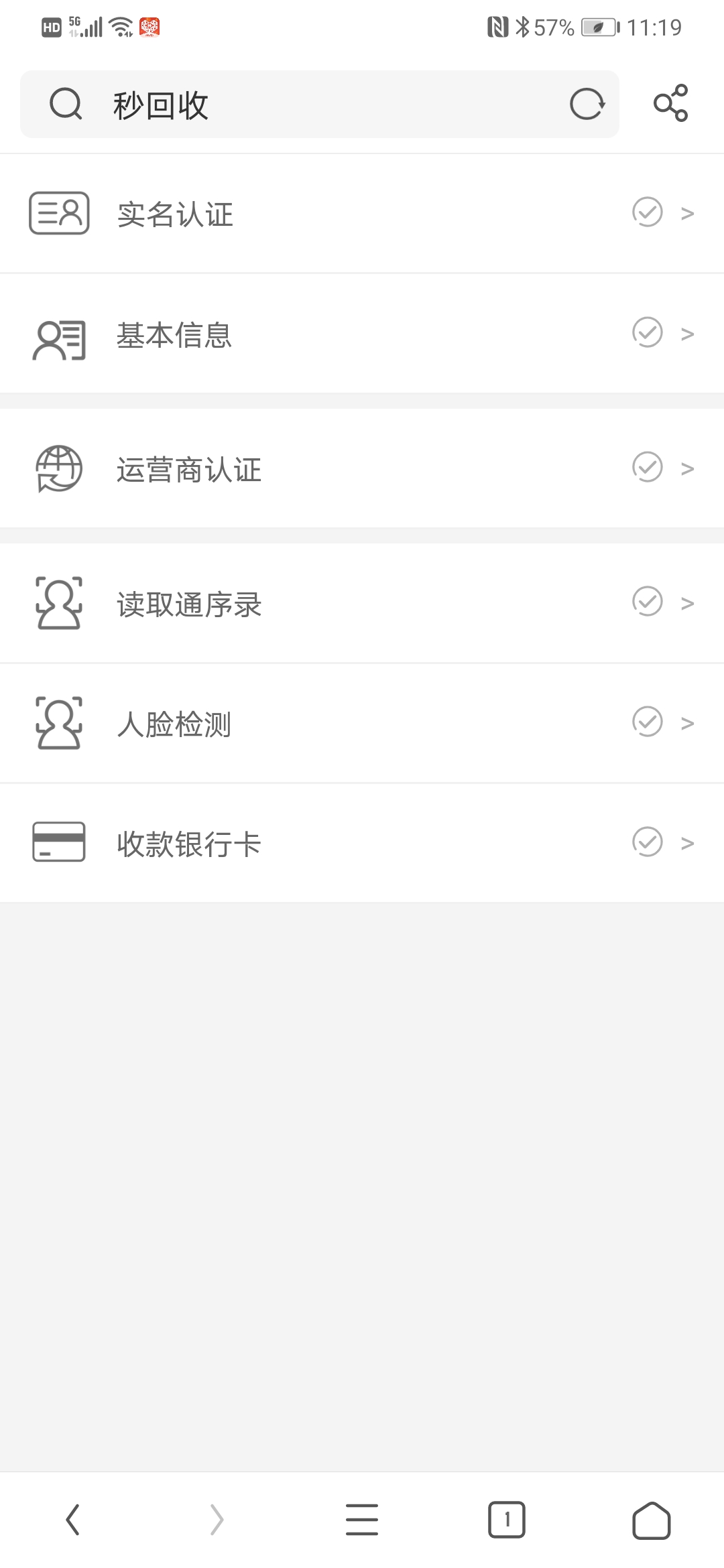Open 运营商认证 verification
724x1568 pixels.
click(x=362, y=468)
